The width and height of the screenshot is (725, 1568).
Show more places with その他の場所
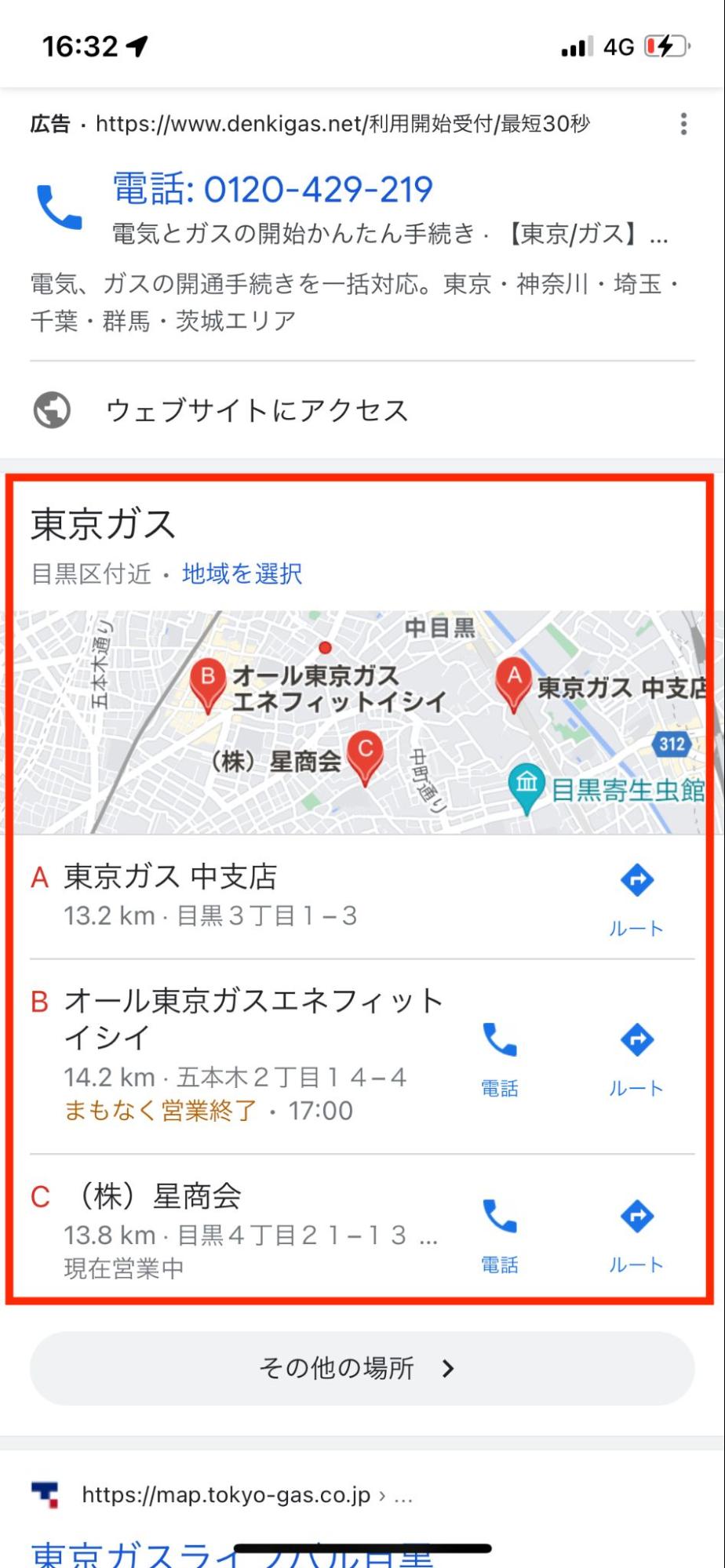tap(362, 1369)
